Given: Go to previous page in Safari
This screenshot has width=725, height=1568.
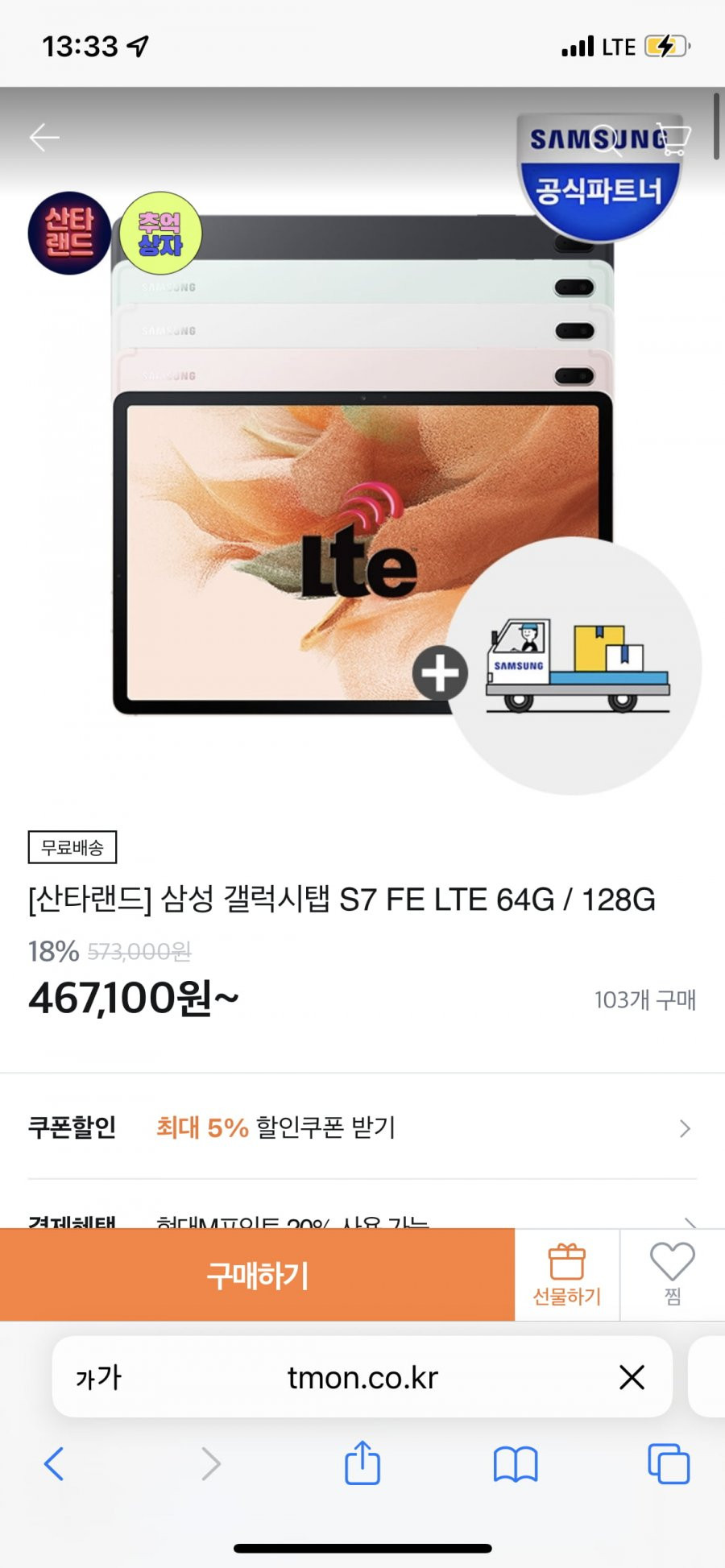Looking at the screenshot, I should 54,1463.
